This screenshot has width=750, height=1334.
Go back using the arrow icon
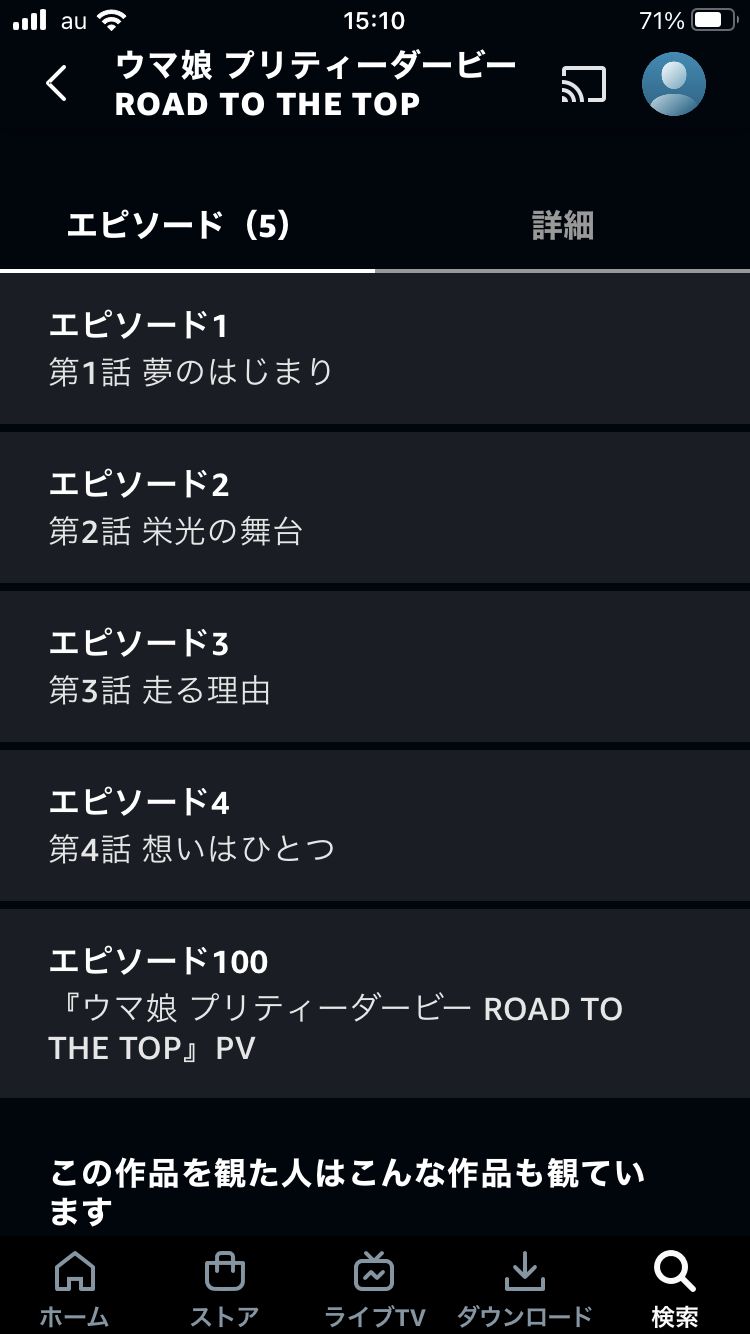57,84
